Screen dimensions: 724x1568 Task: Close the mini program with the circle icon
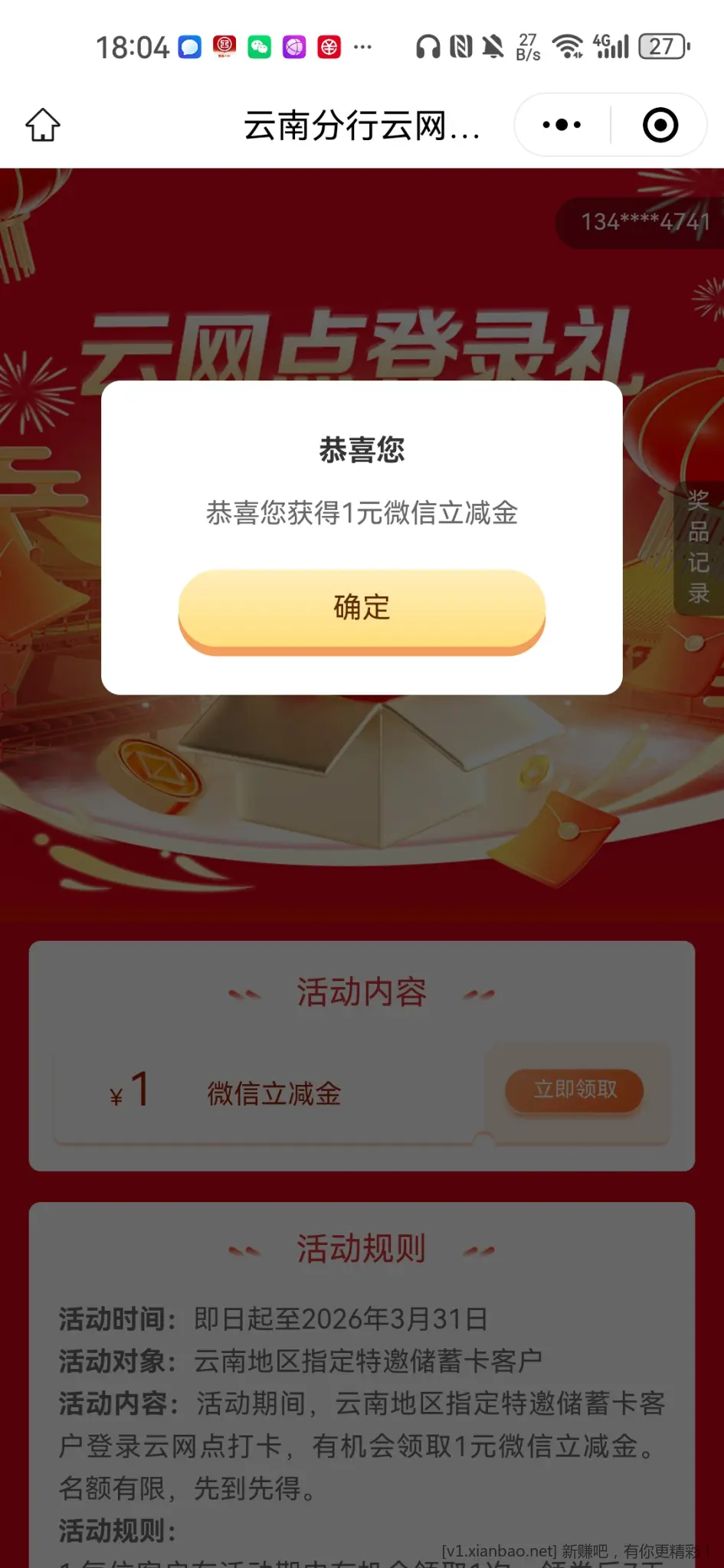pyautogui.click(x=660, y=125)
